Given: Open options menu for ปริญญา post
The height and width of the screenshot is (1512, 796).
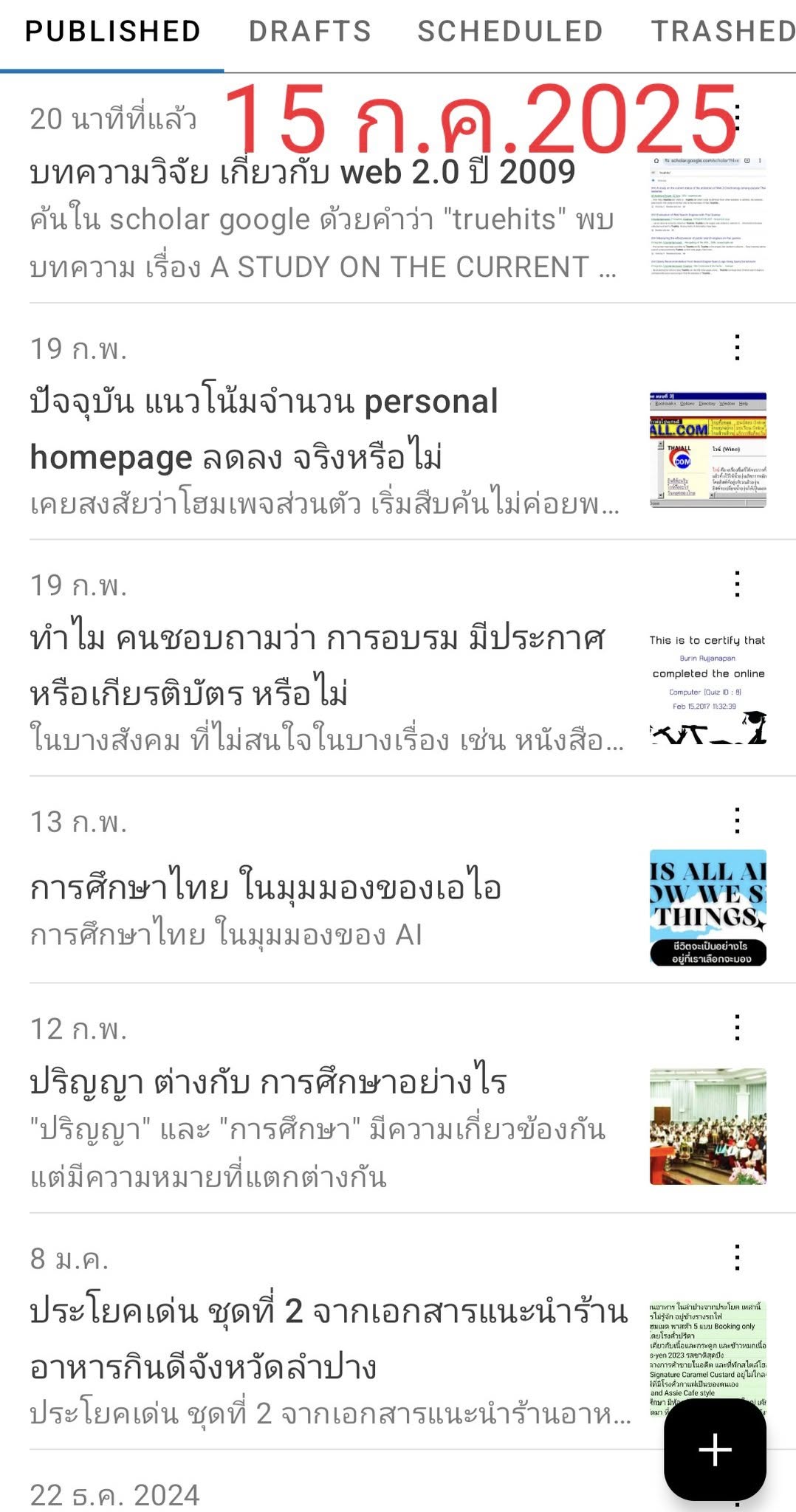Looking at the screenshot, I should [737, 1027].
